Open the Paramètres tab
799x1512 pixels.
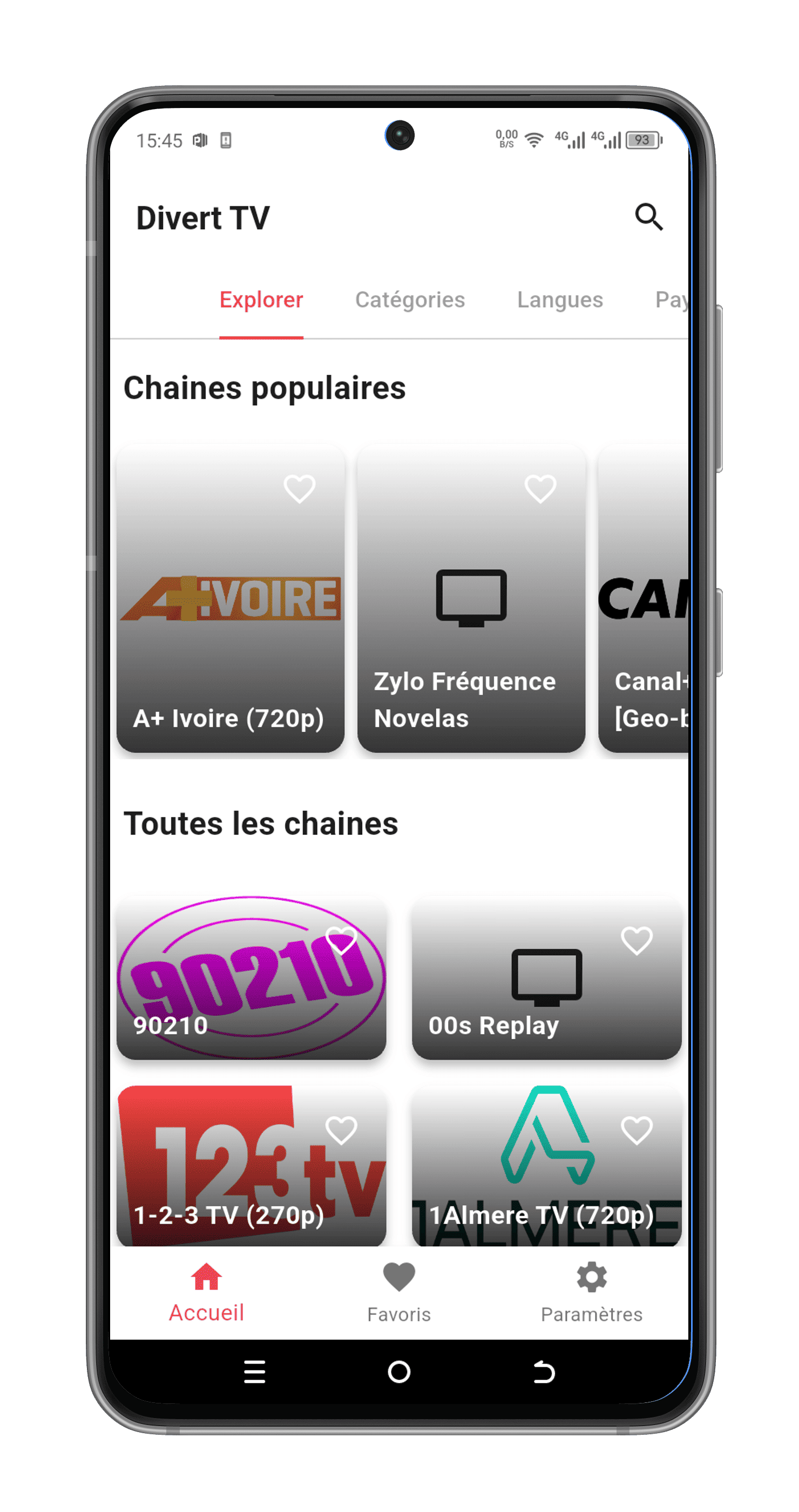pos(591,1292)
